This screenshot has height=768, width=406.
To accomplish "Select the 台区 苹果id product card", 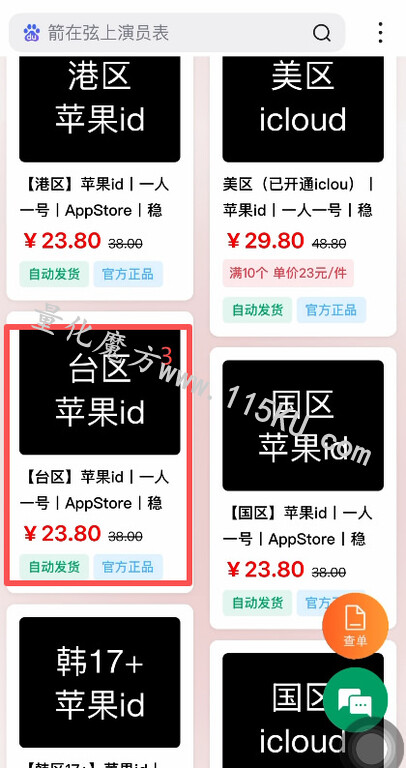I will pos(100,454).
